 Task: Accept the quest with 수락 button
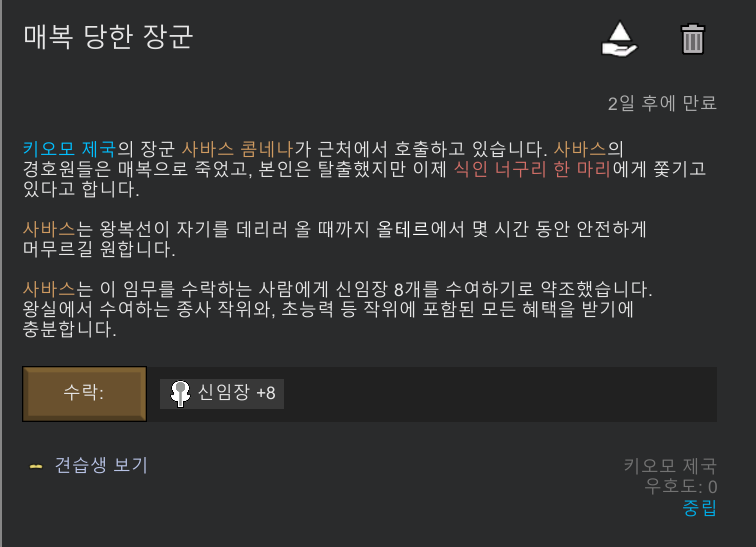click(x=85, y=393)
